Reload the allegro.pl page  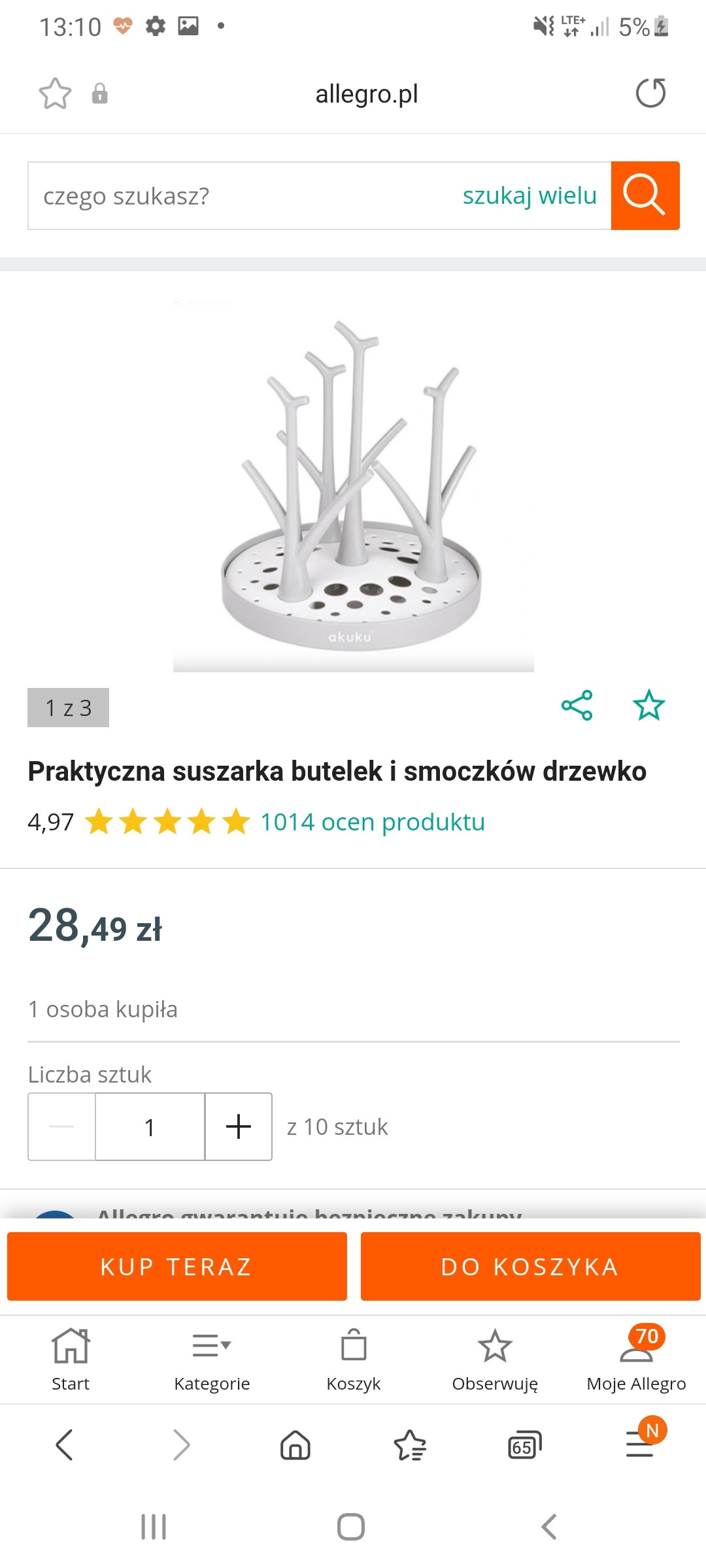(x=650, y=93)
